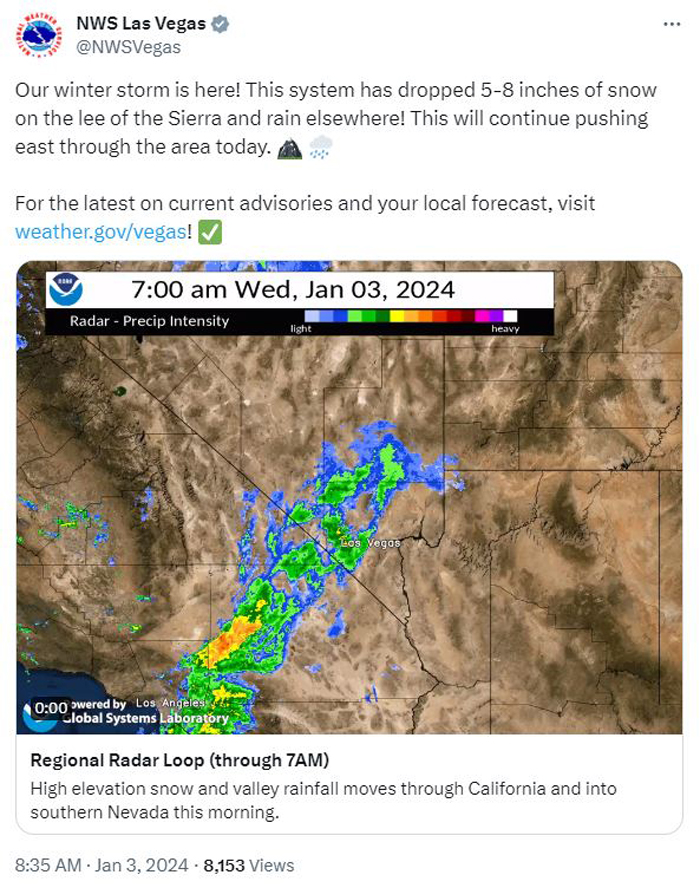Play the regional radar loop video
Screen dimensions: 700x888
349,497
